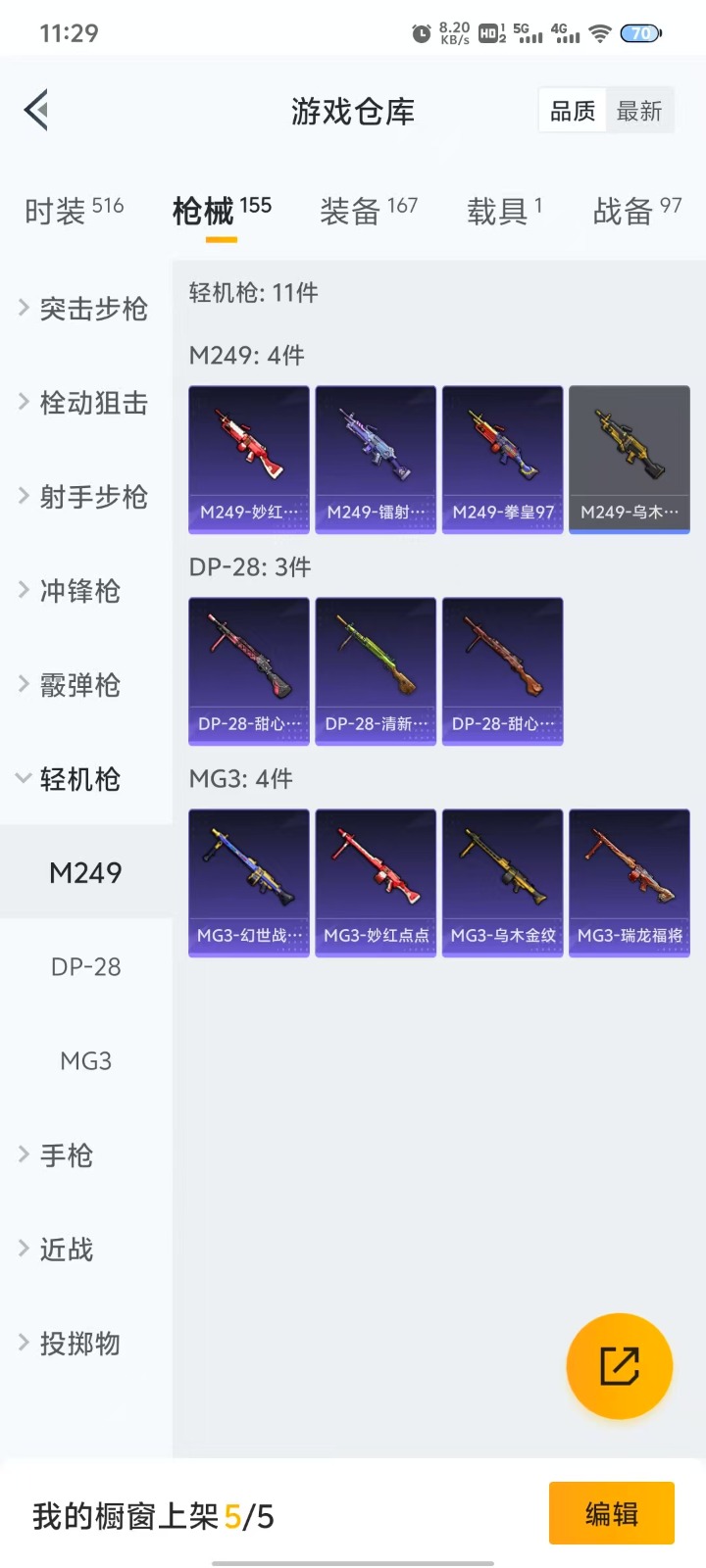Open the M249-拳皇97 skin
Viewport: 706px width, 1568px height.
(503, 459)
